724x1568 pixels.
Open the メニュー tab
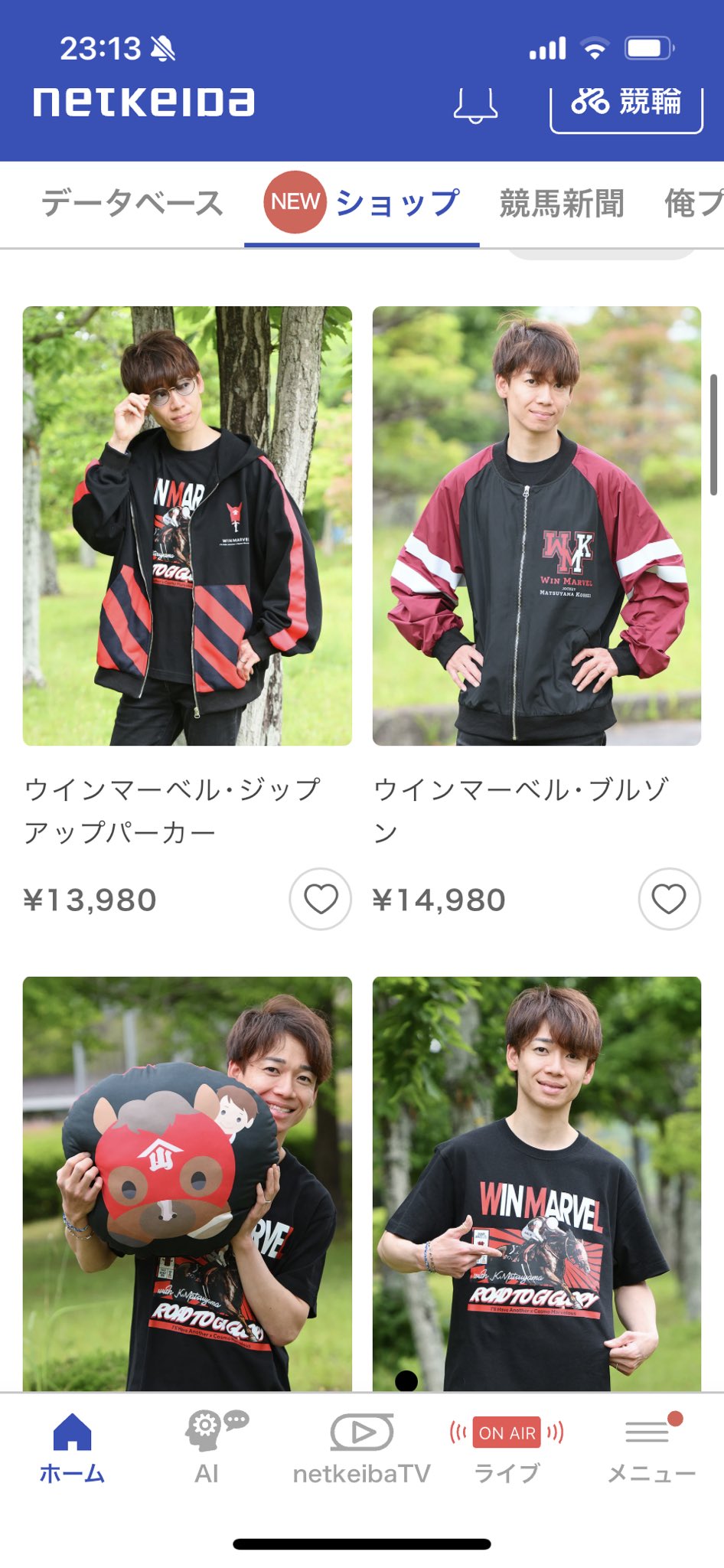click(x=651, y=1449)
